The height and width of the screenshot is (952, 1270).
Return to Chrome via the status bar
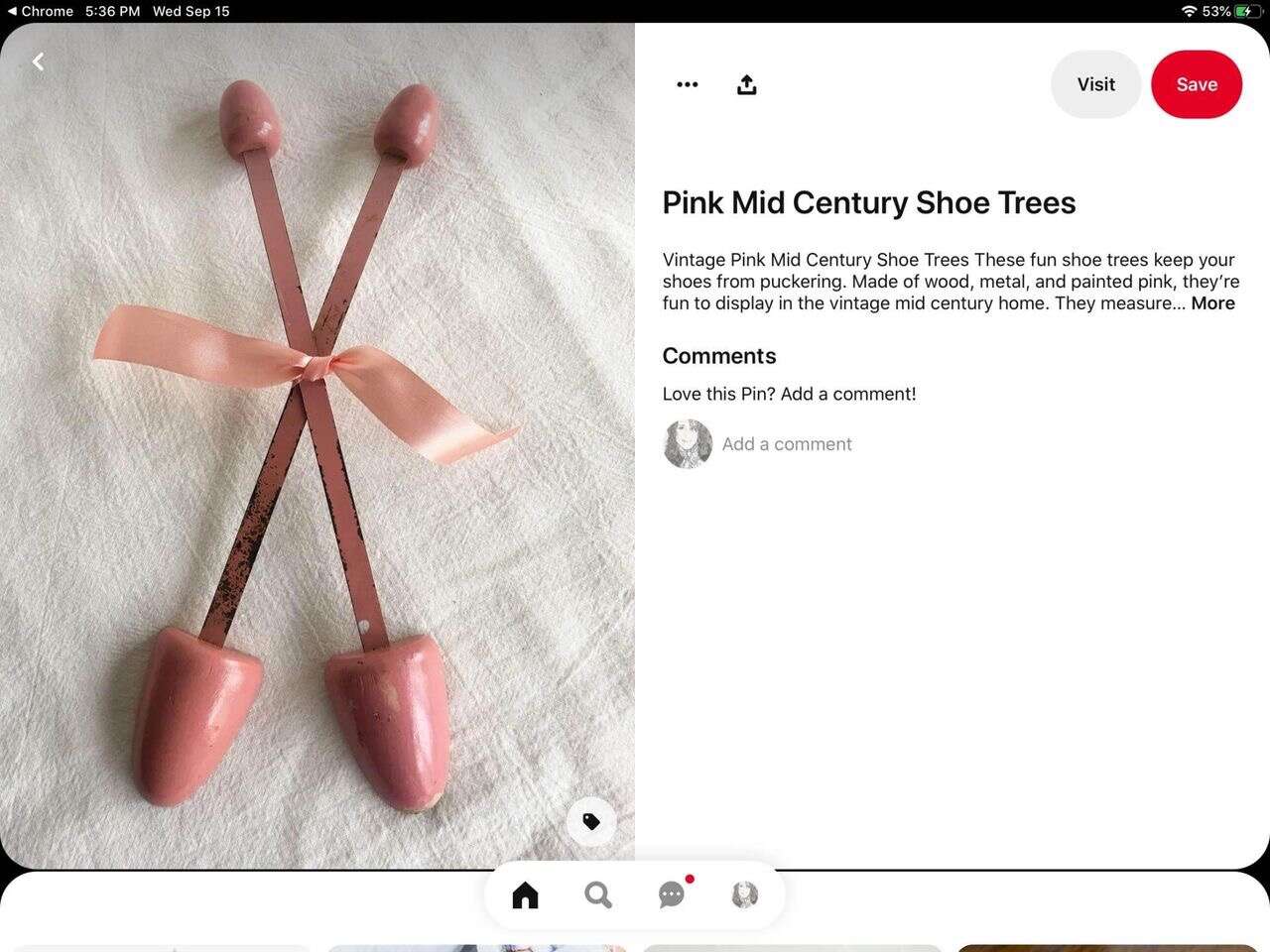tap(40, 11)
